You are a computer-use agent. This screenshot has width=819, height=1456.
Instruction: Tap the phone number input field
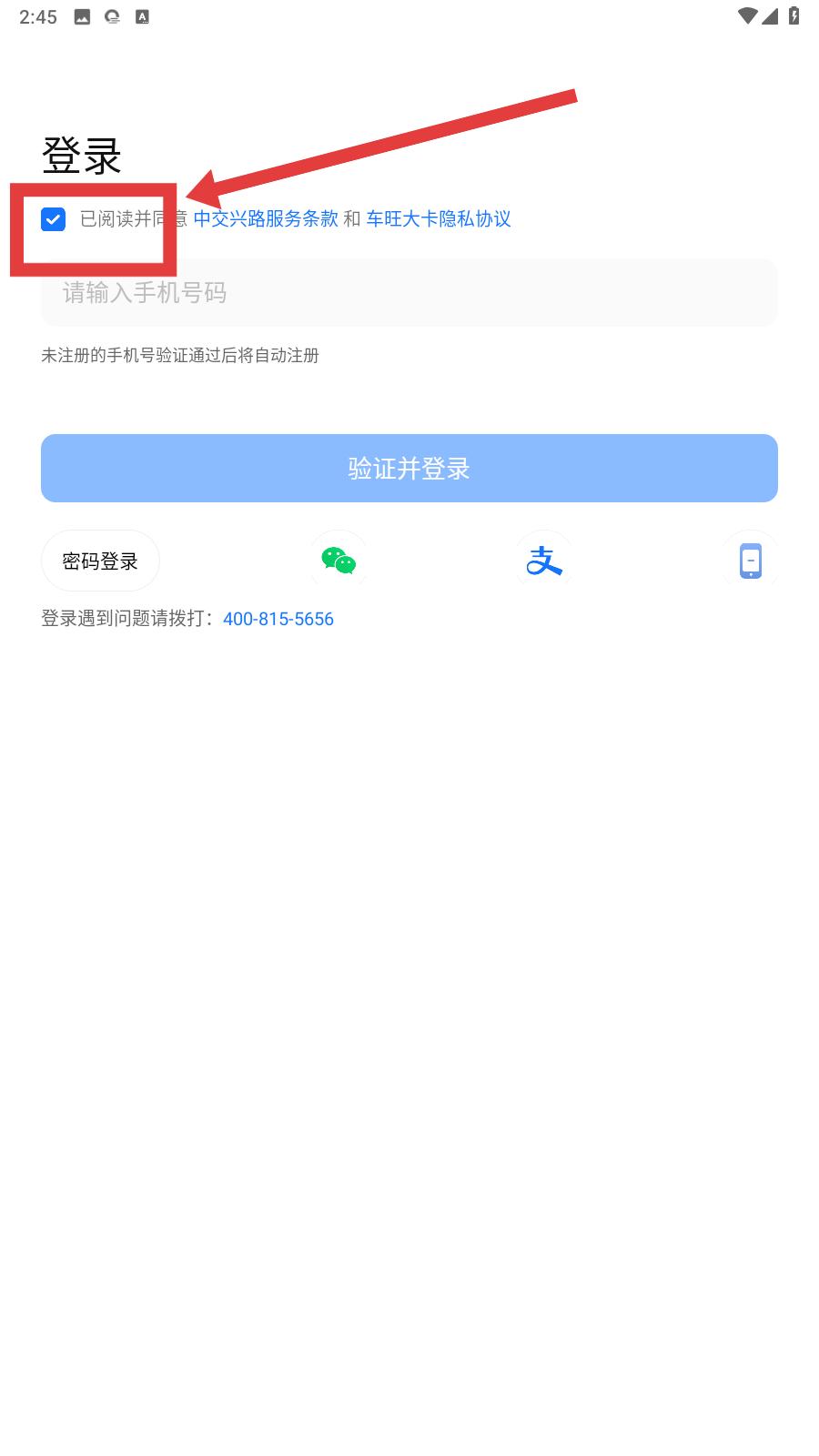(x=409, y=293)
